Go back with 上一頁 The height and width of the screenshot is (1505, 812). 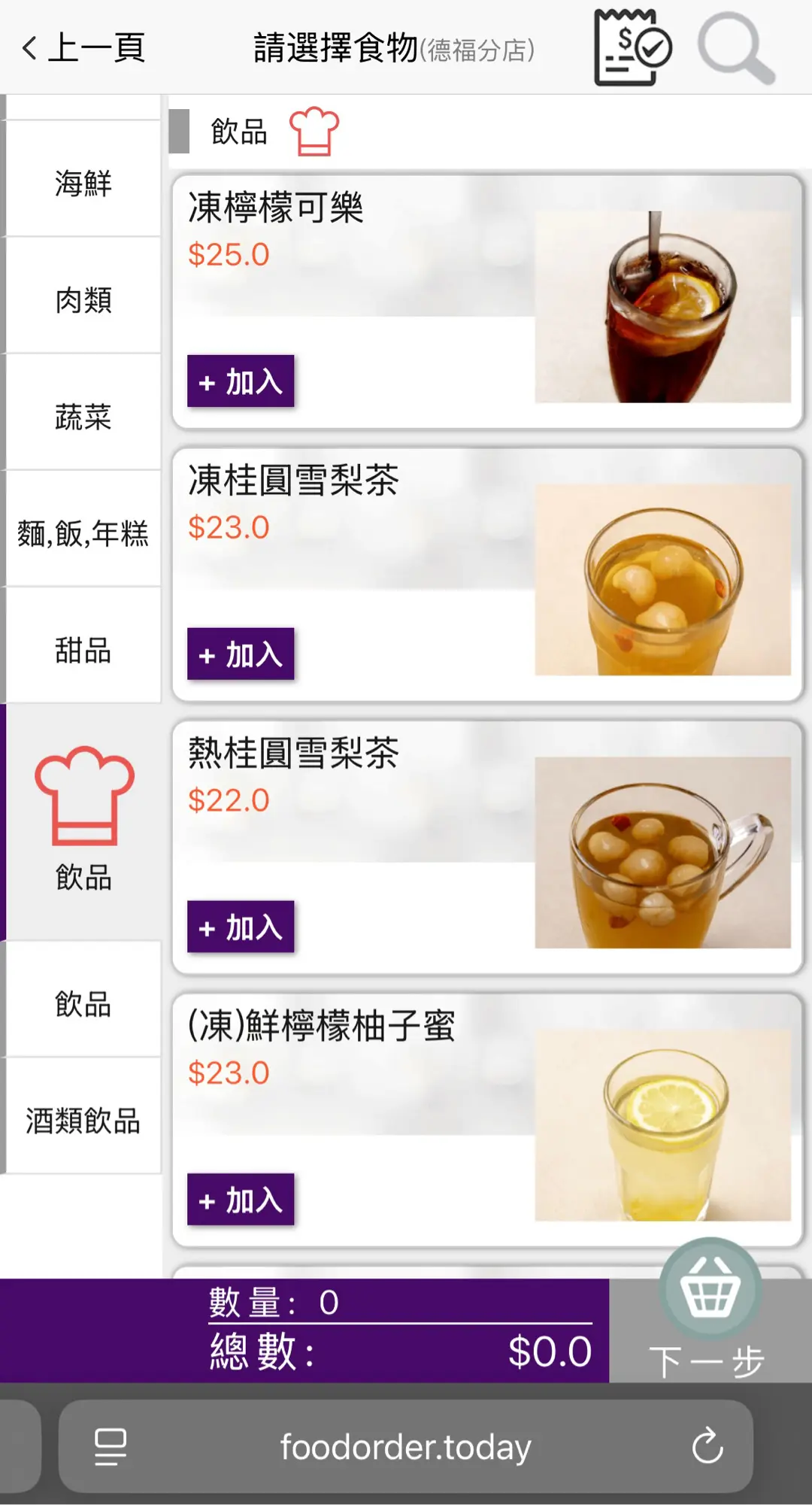coord(83,48)
